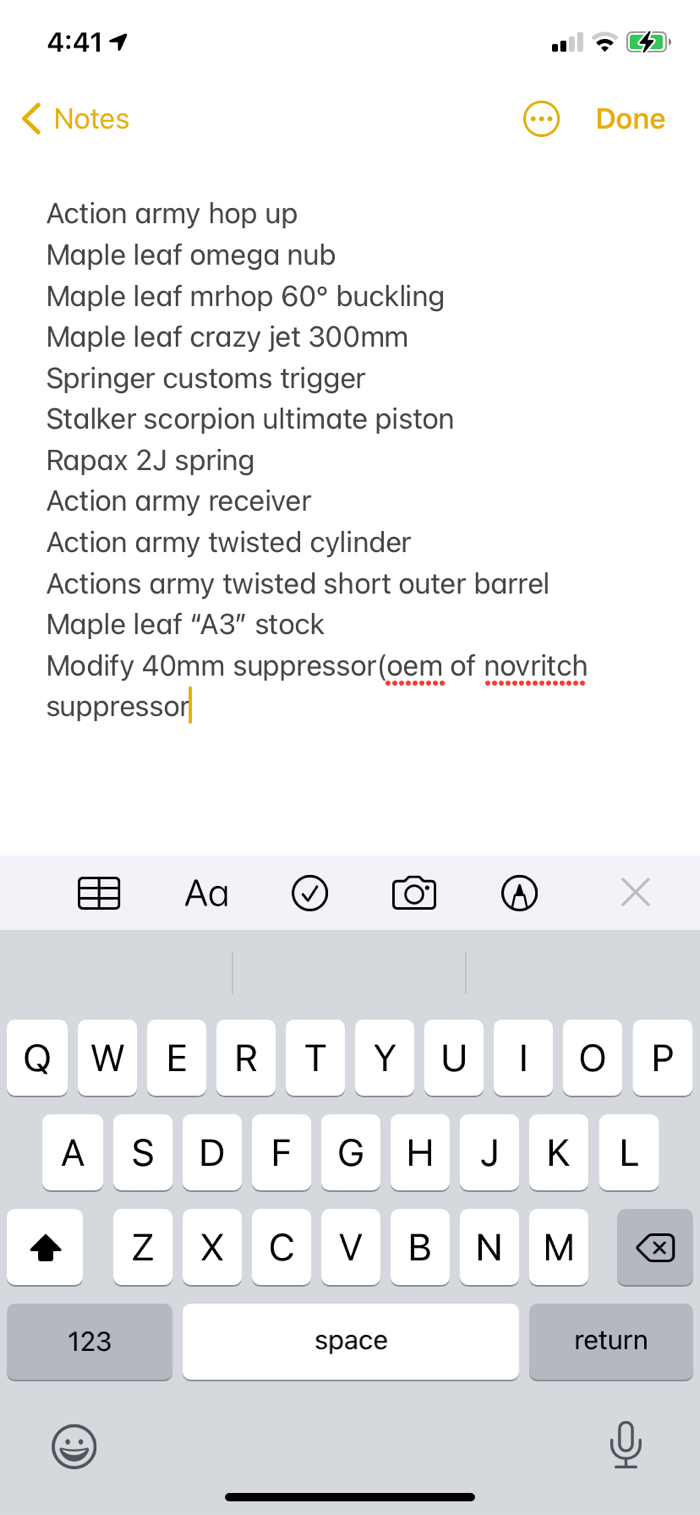Switch to the 123 numbers keyboard
Viewport: 700px width, 1515px height.
(x=89, y=1341)
